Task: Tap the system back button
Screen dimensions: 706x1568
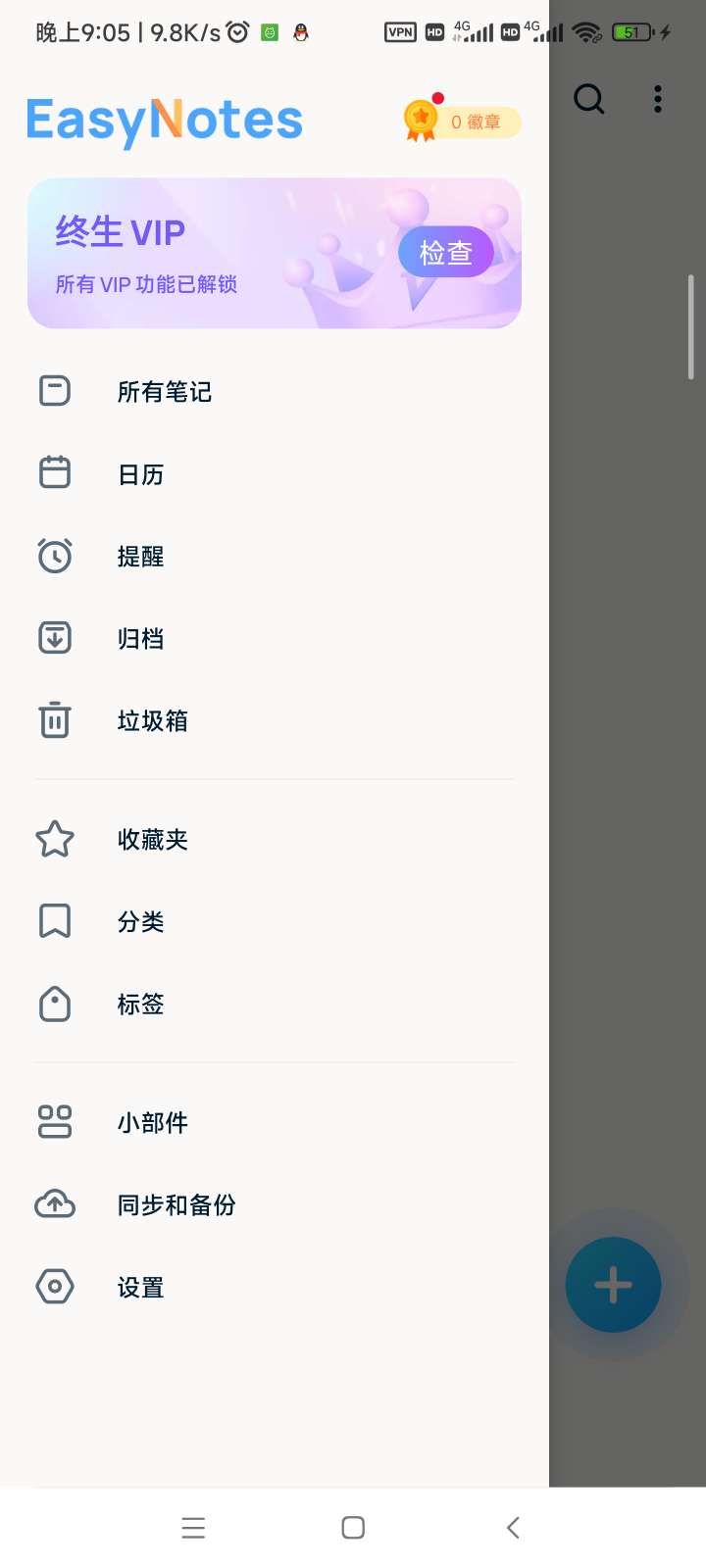Action: (513, 1528)
